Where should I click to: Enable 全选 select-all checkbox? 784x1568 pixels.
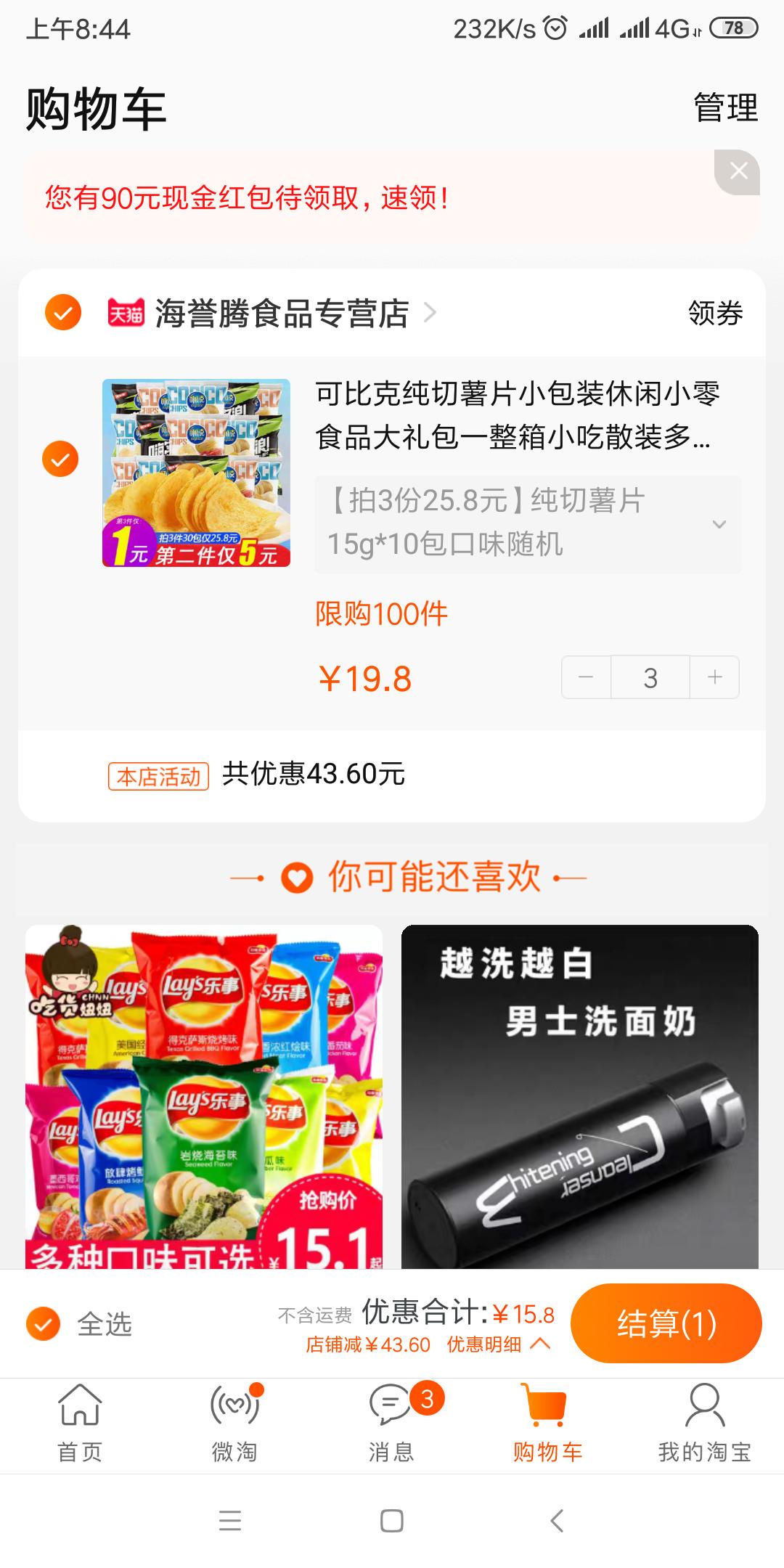pos(45,1323)
